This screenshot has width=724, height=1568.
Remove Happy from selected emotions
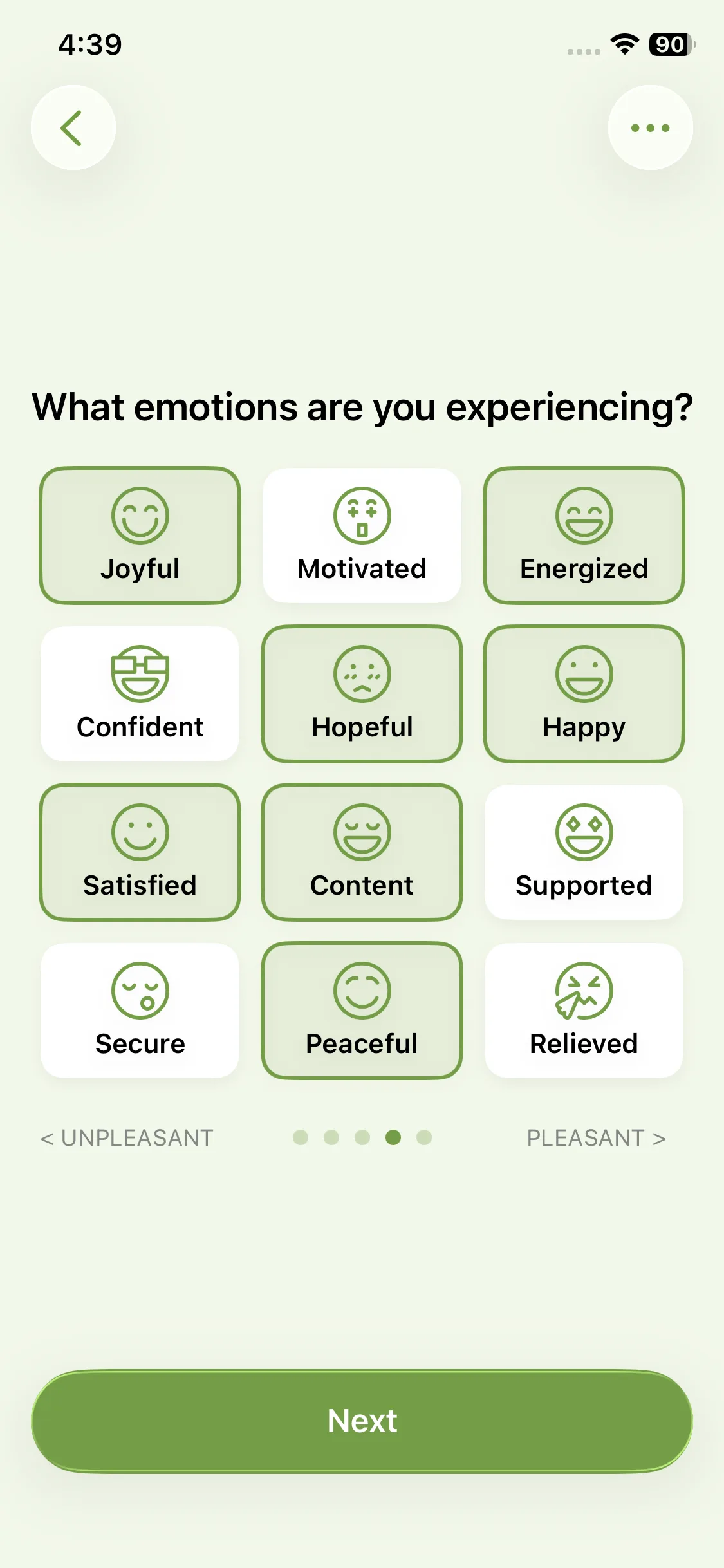point(584,694)
